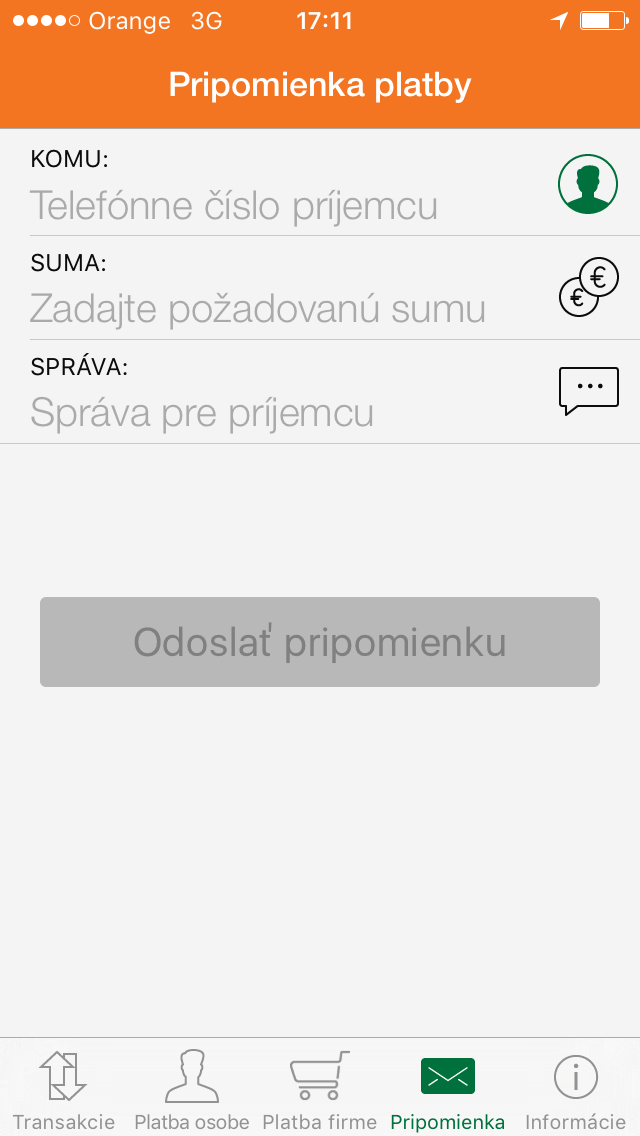Go to Platba firme tab

point(319,1088)
